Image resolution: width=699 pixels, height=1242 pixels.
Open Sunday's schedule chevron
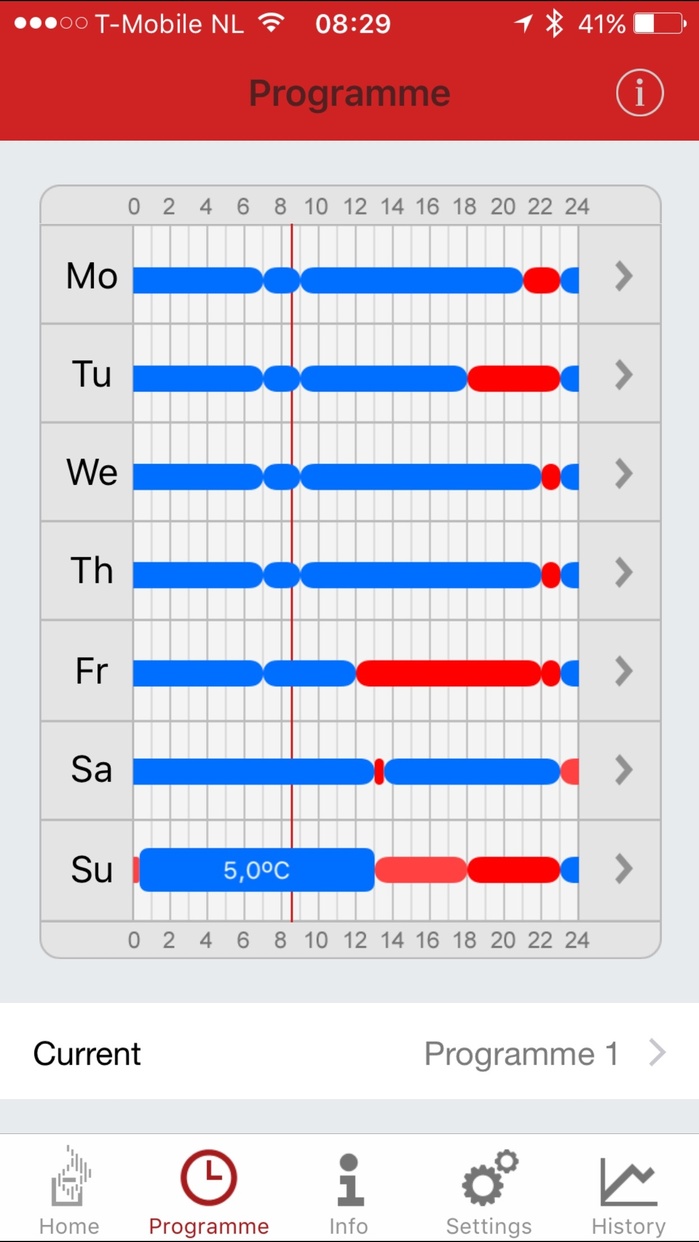(x=623, y=868)
